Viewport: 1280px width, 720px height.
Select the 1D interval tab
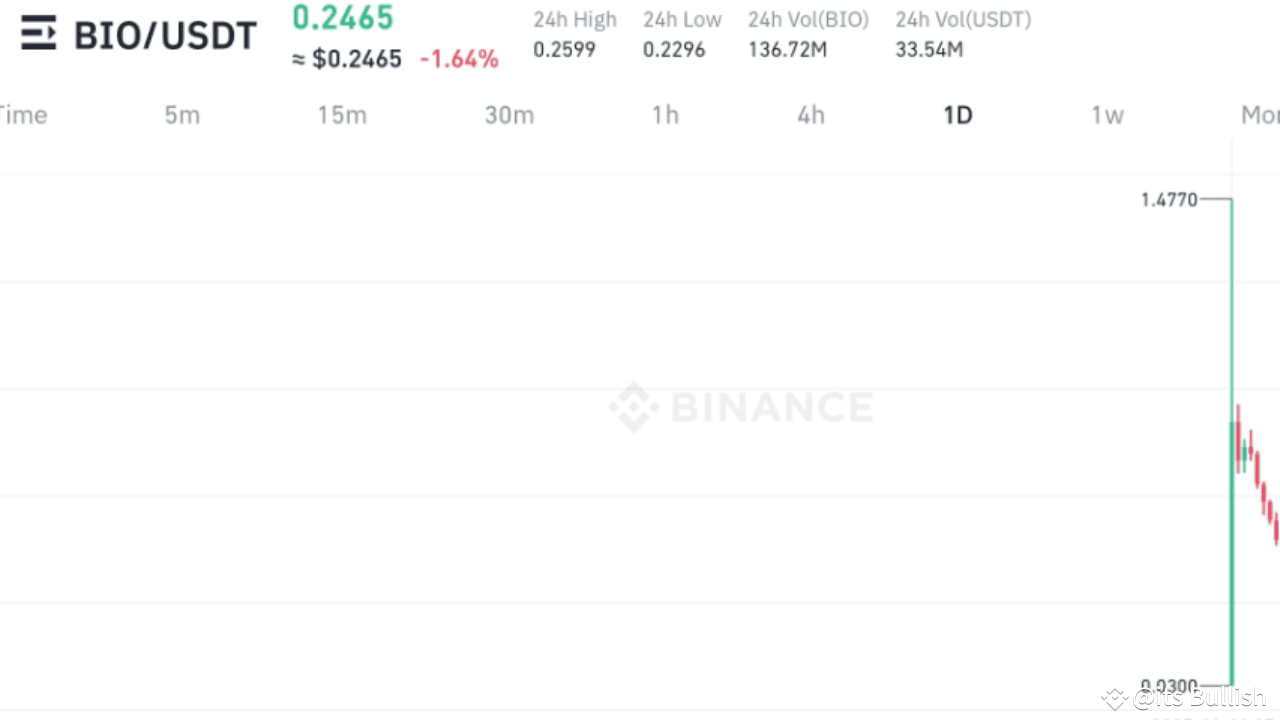point(957,115)
